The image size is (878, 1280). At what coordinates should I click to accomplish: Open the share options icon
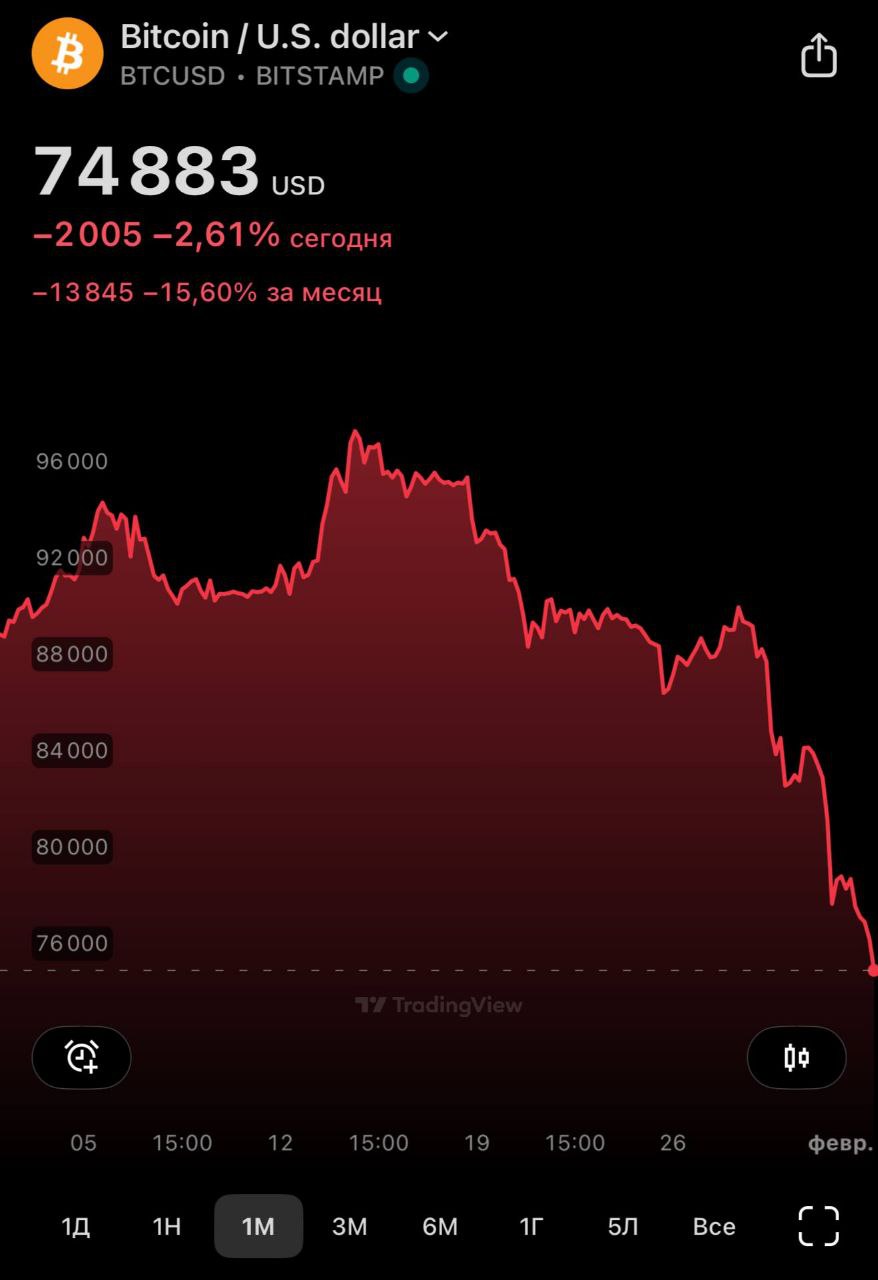click(819, 55)
